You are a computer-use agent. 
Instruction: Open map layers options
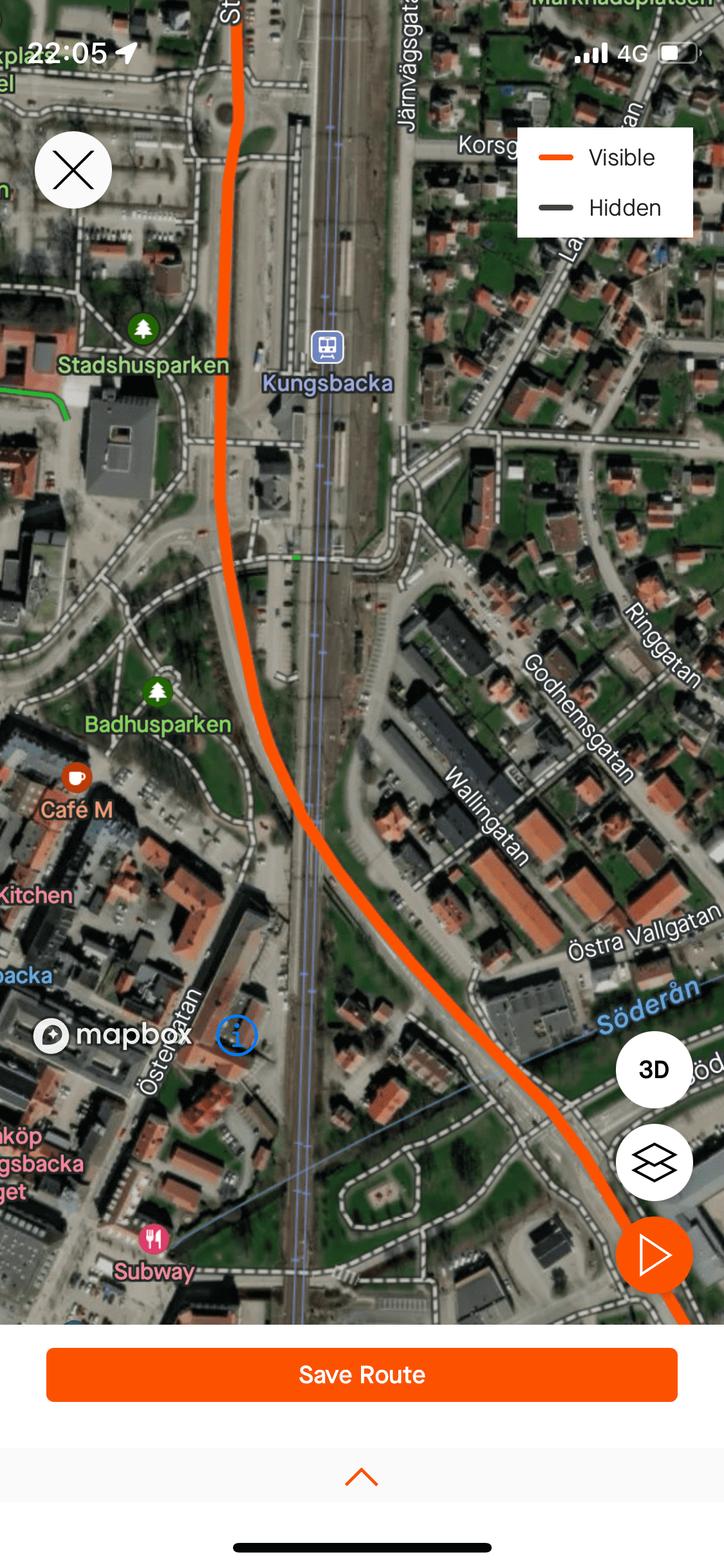coord(654,1162)
